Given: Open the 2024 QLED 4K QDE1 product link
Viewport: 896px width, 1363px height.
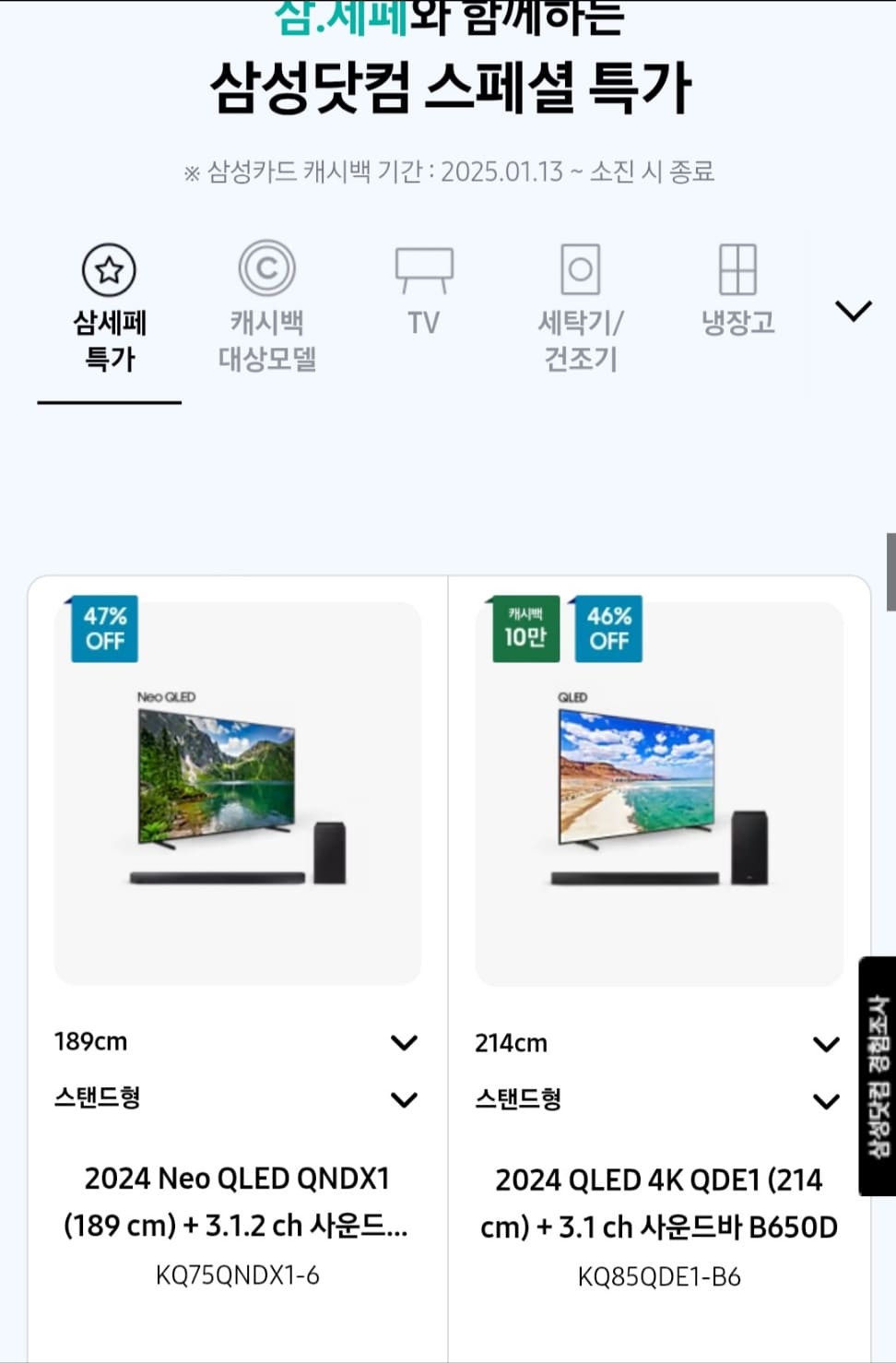Looking at the screenshot, I should coord(659,1203).
